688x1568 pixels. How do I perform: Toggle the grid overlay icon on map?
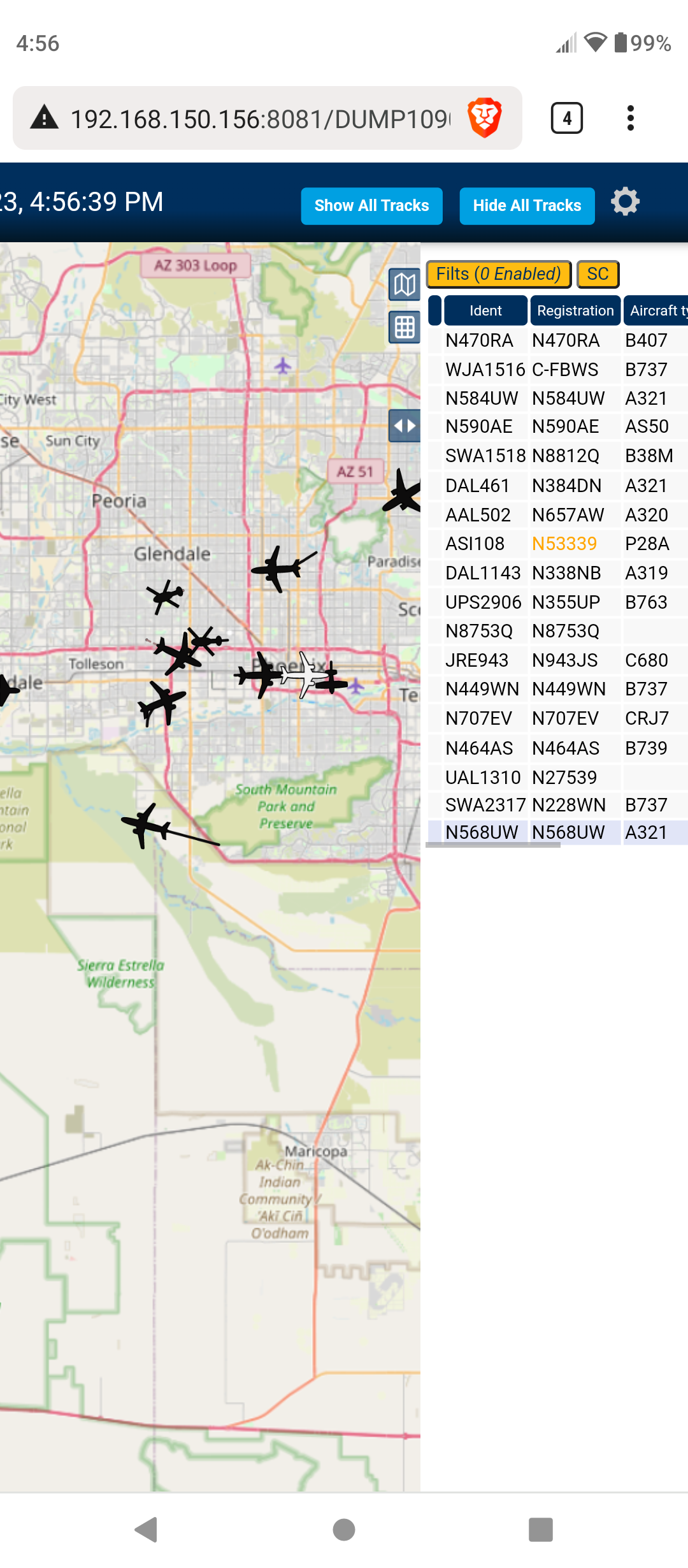tap(405, 328)
